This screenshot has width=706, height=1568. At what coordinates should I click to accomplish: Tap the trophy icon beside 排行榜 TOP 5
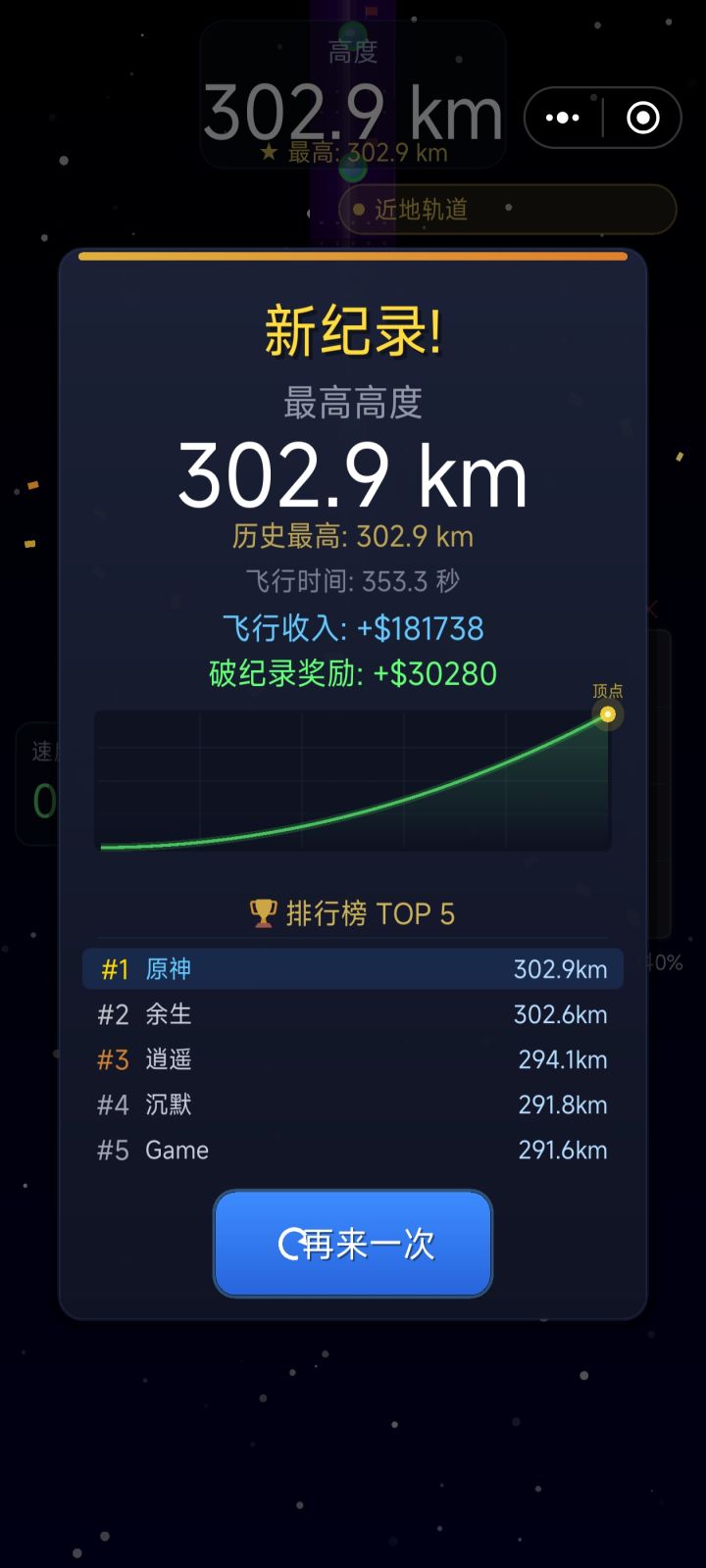click(263, 911)
